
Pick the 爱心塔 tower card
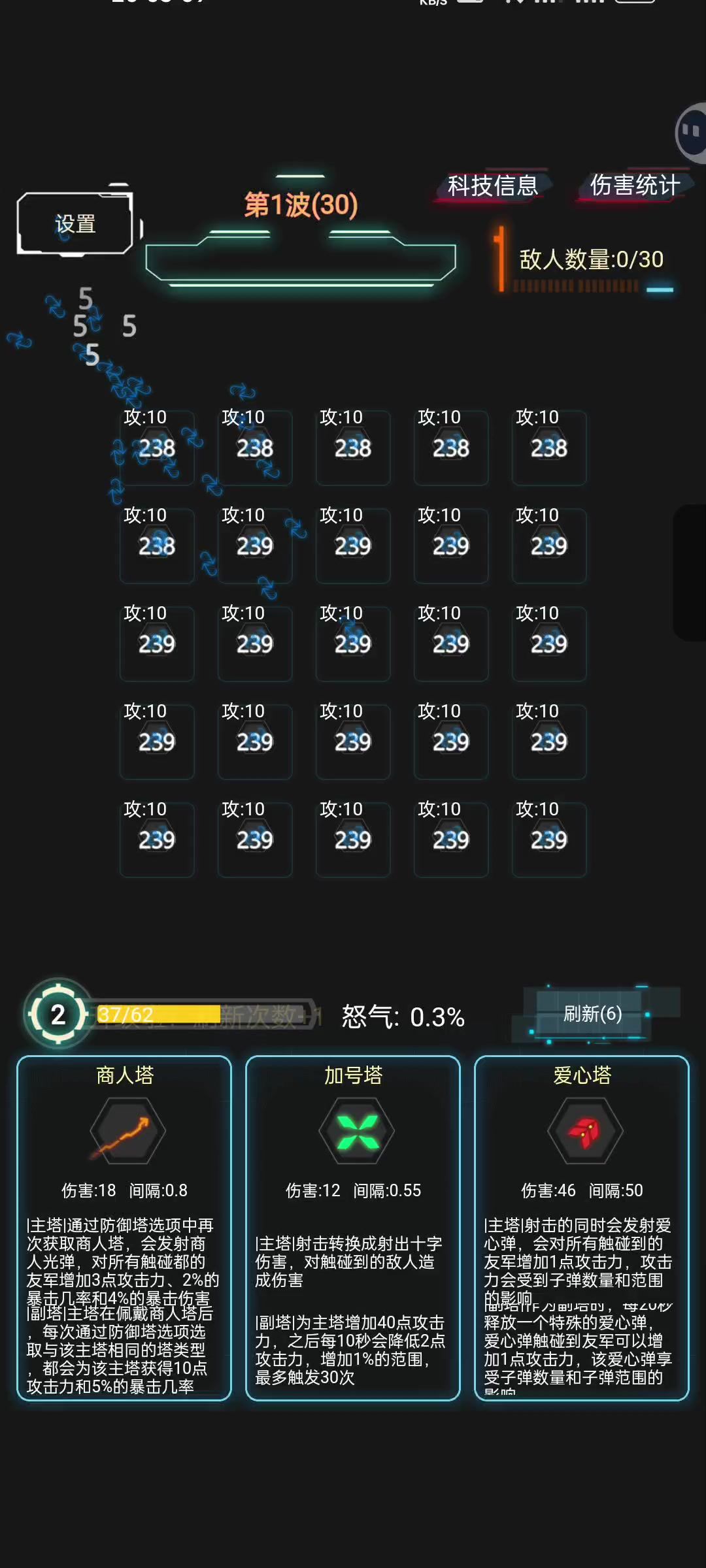[582, 1228]
